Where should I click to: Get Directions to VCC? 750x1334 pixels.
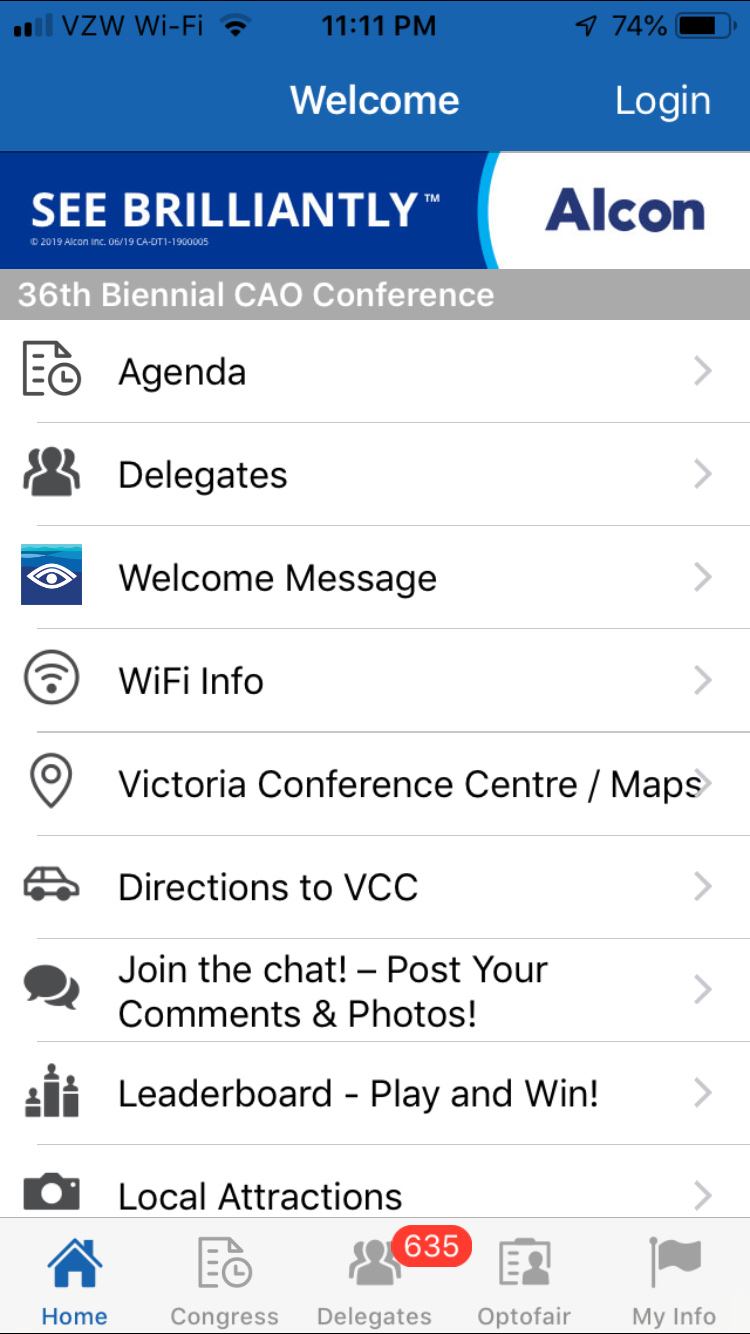375,887
